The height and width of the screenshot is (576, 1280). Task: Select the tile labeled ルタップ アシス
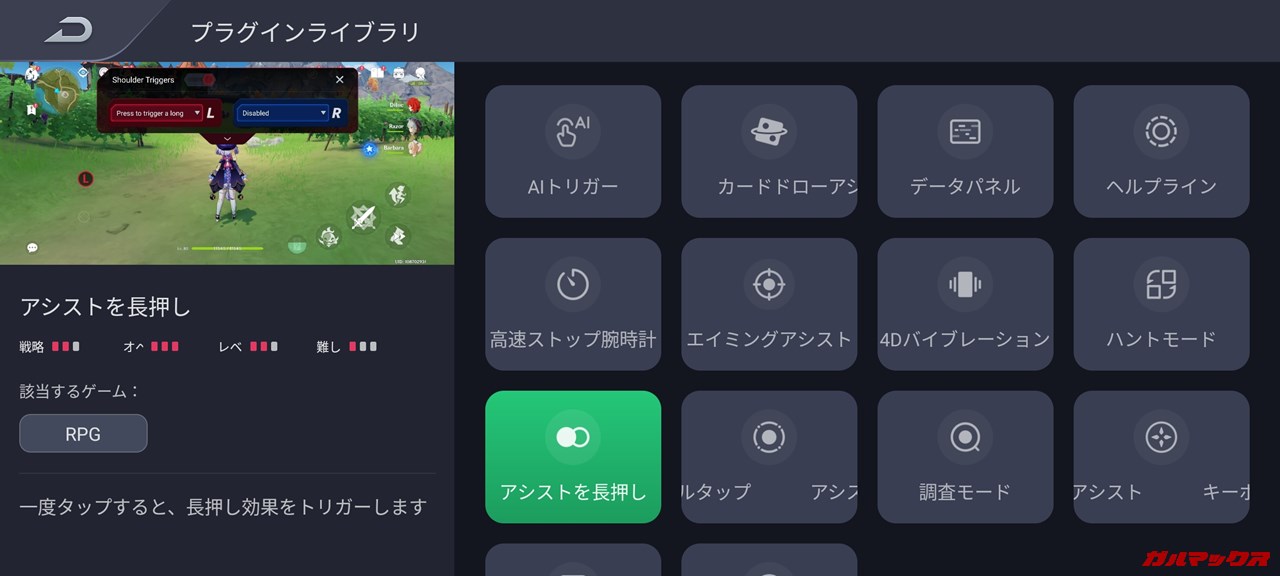[769, 457]
